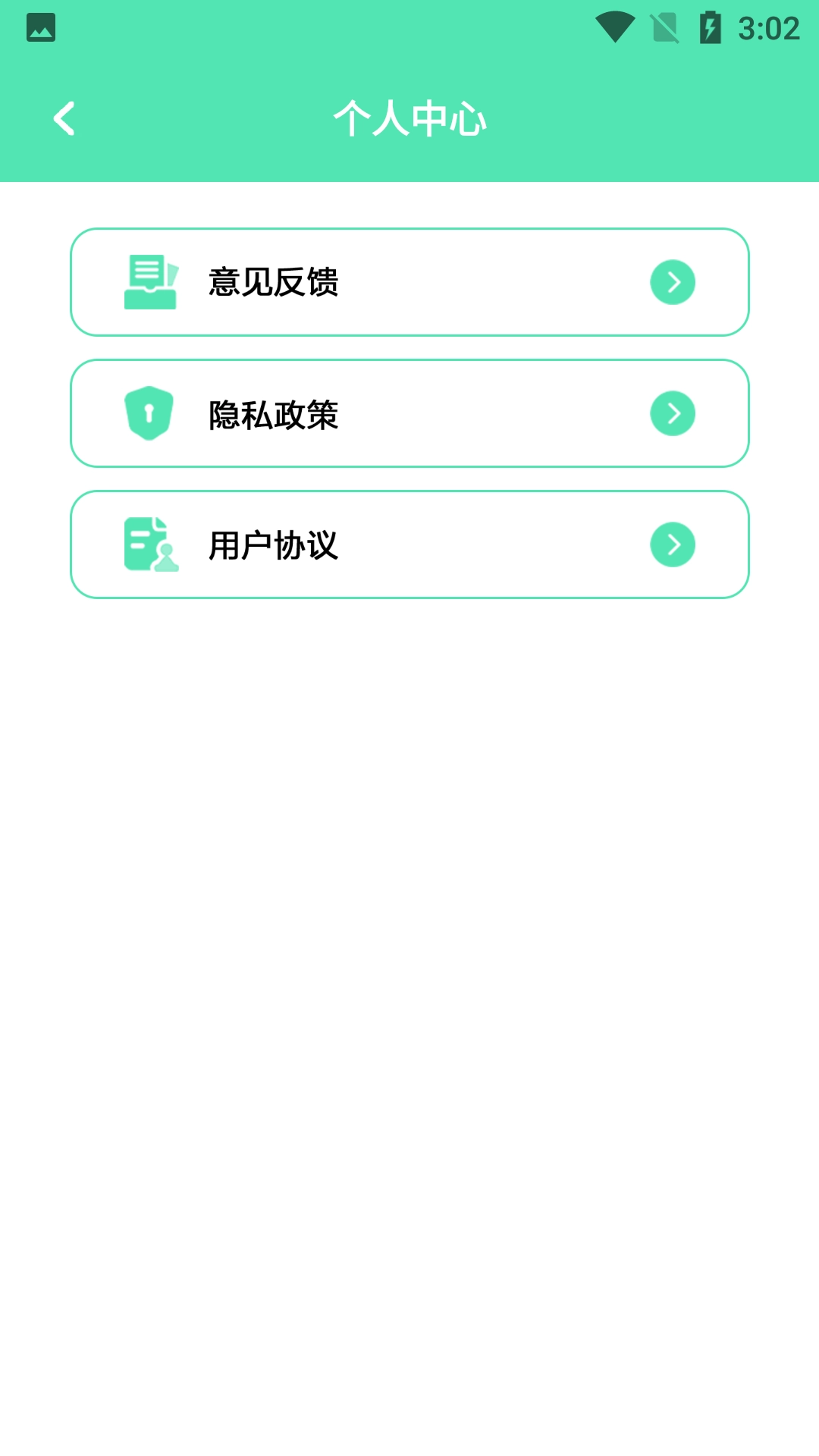Select the 个人中心 title in the header
819x1456 pixels.
(x=409, y=118)
